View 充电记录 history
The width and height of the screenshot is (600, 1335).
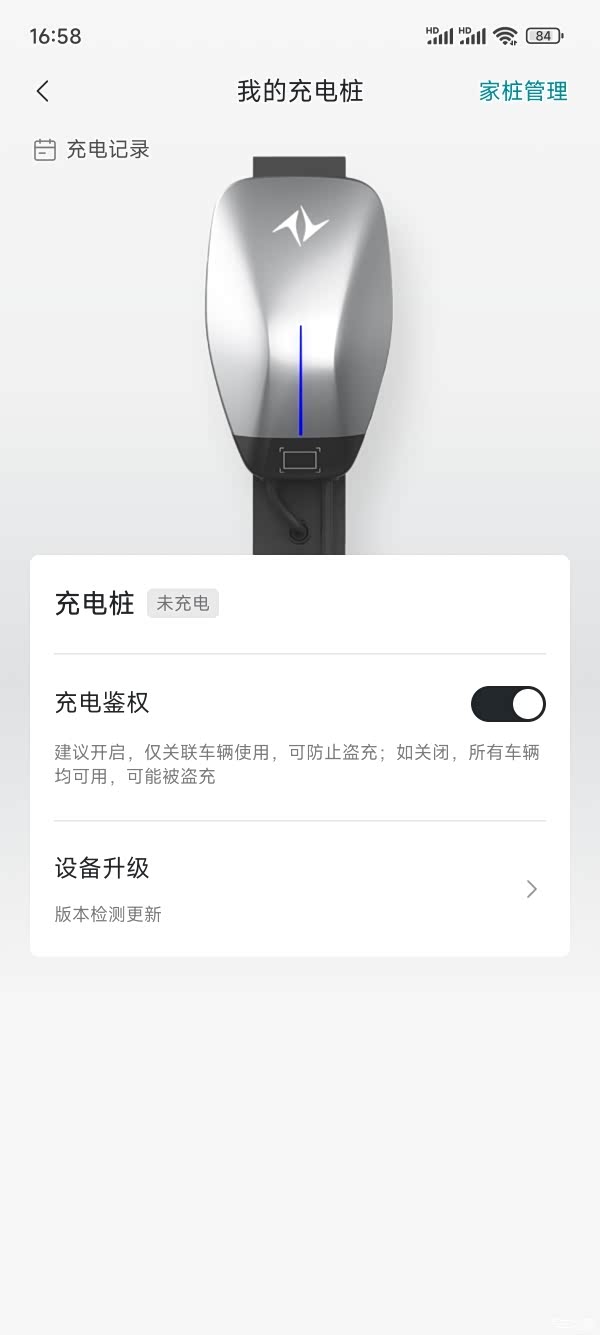click(92, 150)
